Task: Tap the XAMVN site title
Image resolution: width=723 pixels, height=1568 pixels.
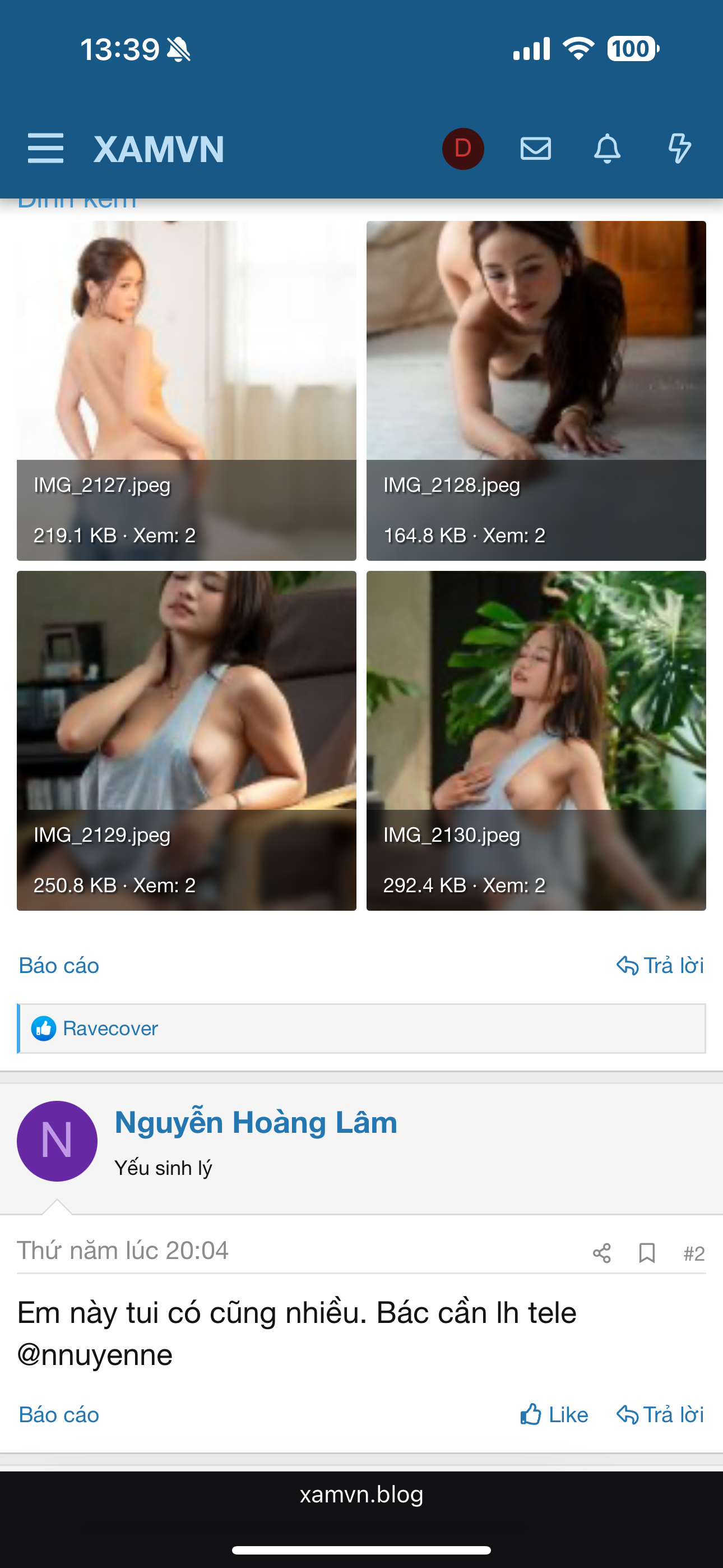Action: (159, 149)
